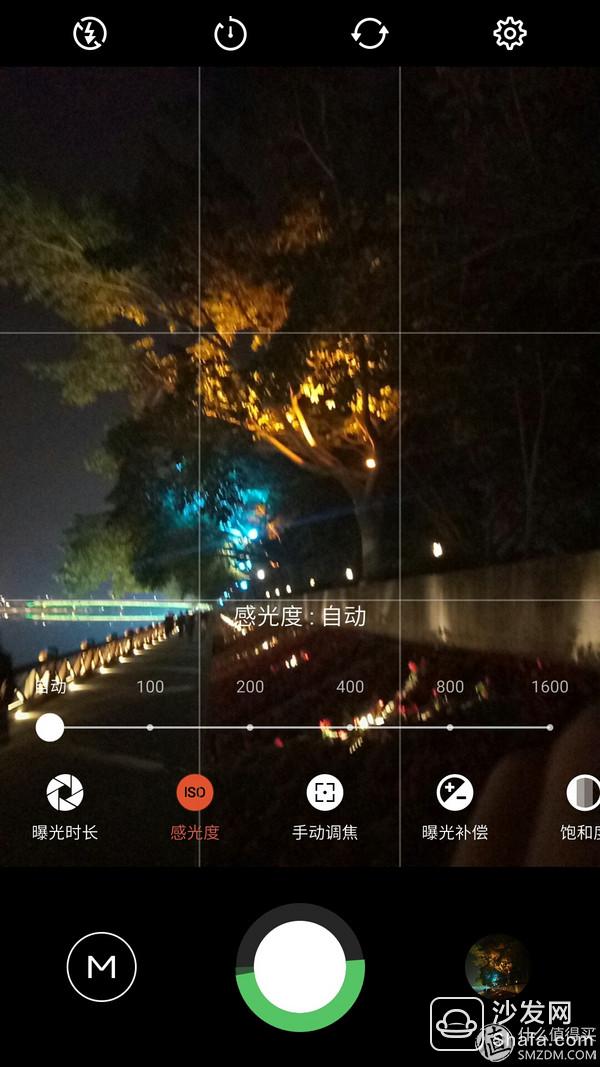The image size is (600, 1067).
Task: Set ISO slider to 200
Action: [250, 727]
